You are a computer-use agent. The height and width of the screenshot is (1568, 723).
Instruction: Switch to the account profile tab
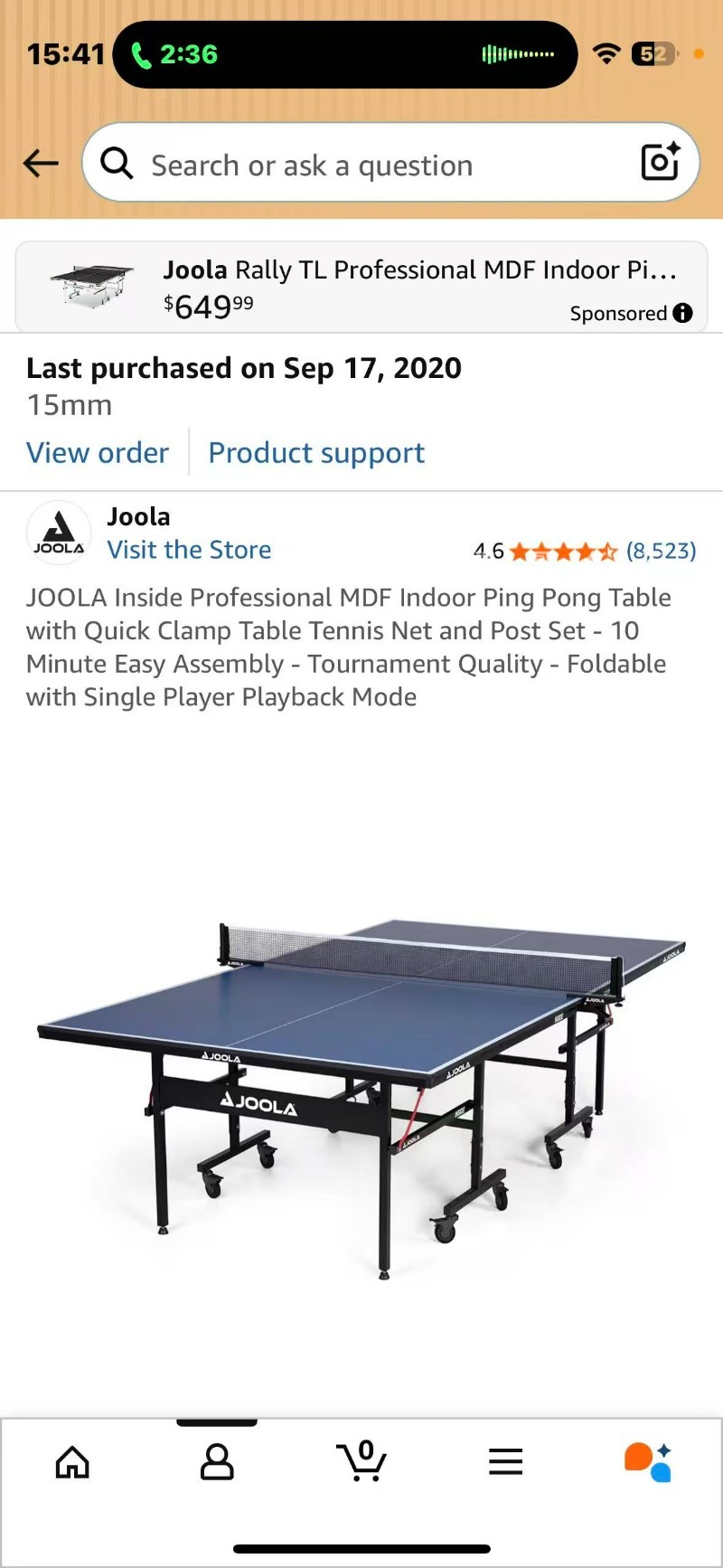(217, 1462)
